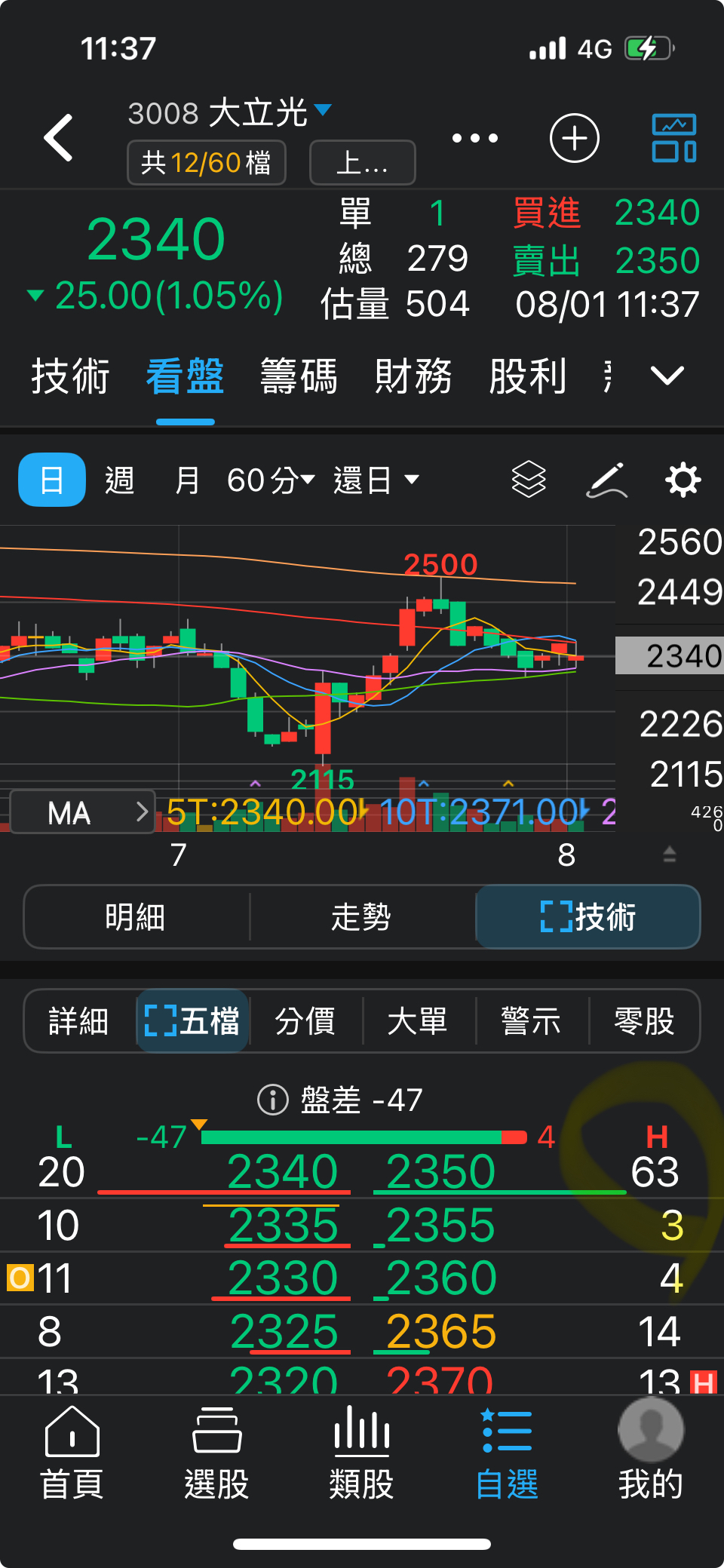Open the three-dot overflow menu
The image size is (724, 1568).
pos(475,138)
